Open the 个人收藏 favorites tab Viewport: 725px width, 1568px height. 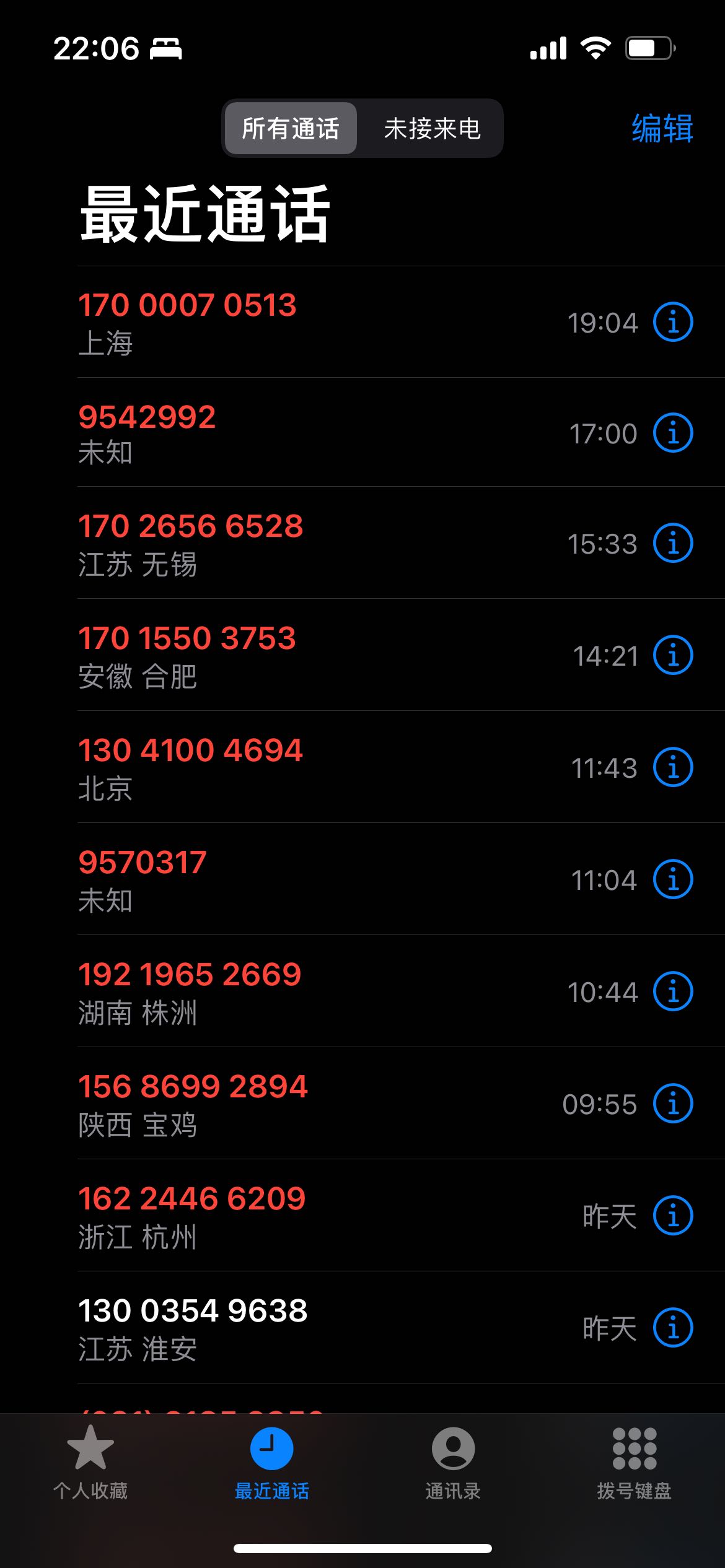pyautogui.click(x=90, y=1463)
